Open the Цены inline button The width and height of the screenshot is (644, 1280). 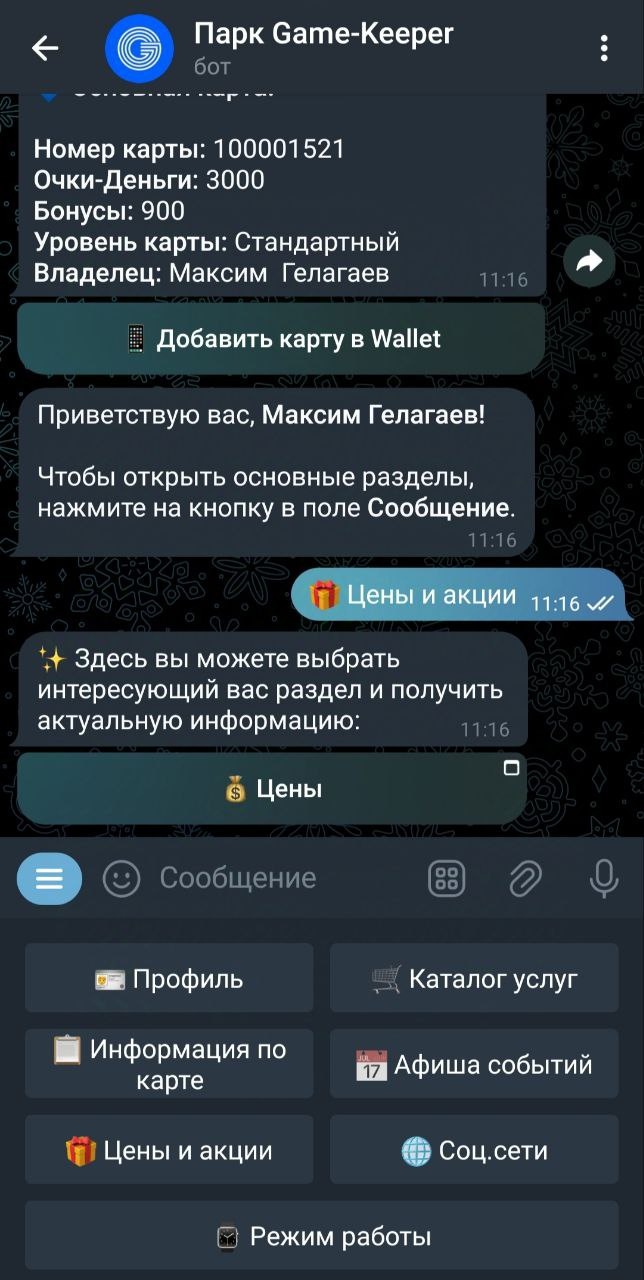click(x=272, y=790)
